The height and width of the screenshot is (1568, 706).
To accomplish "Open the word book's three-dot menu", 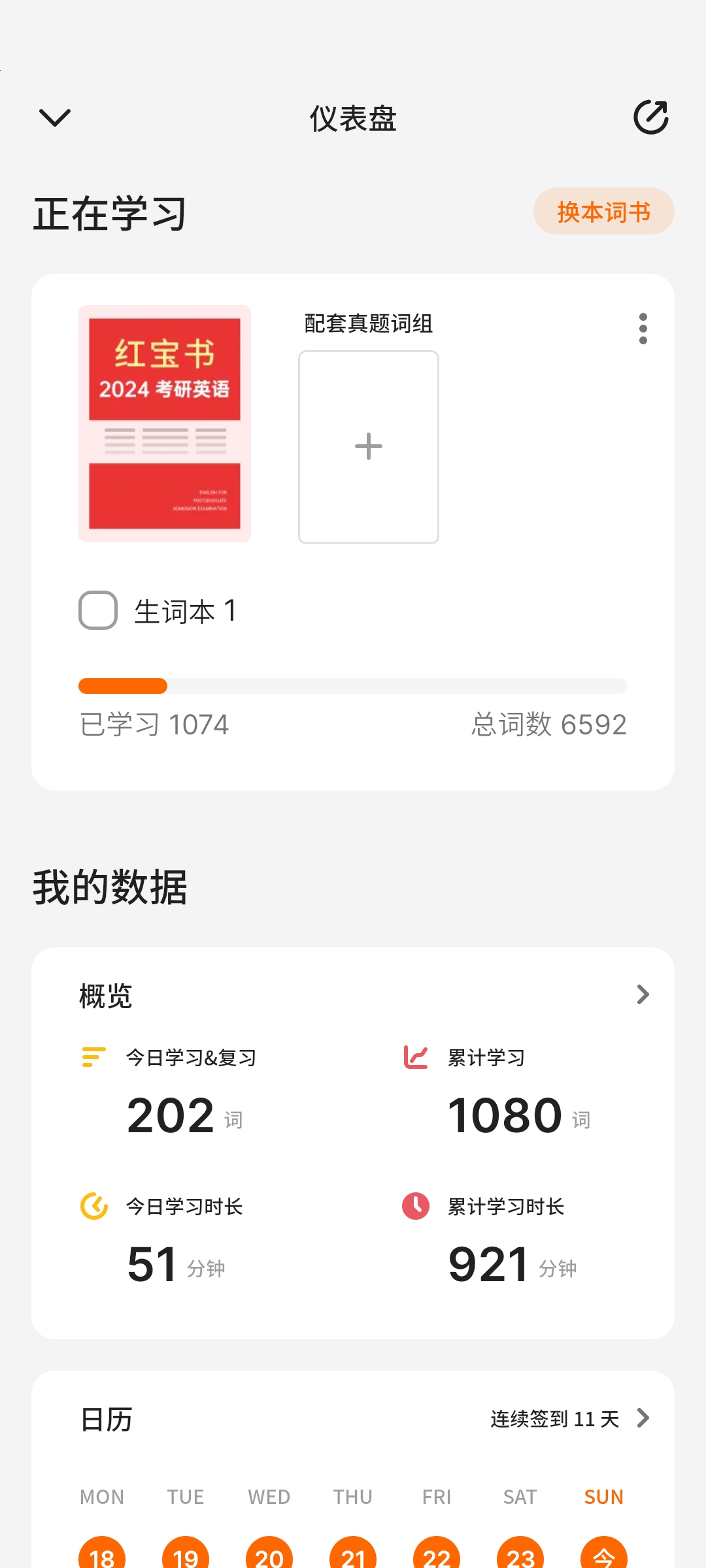I will tap(643, 329).
